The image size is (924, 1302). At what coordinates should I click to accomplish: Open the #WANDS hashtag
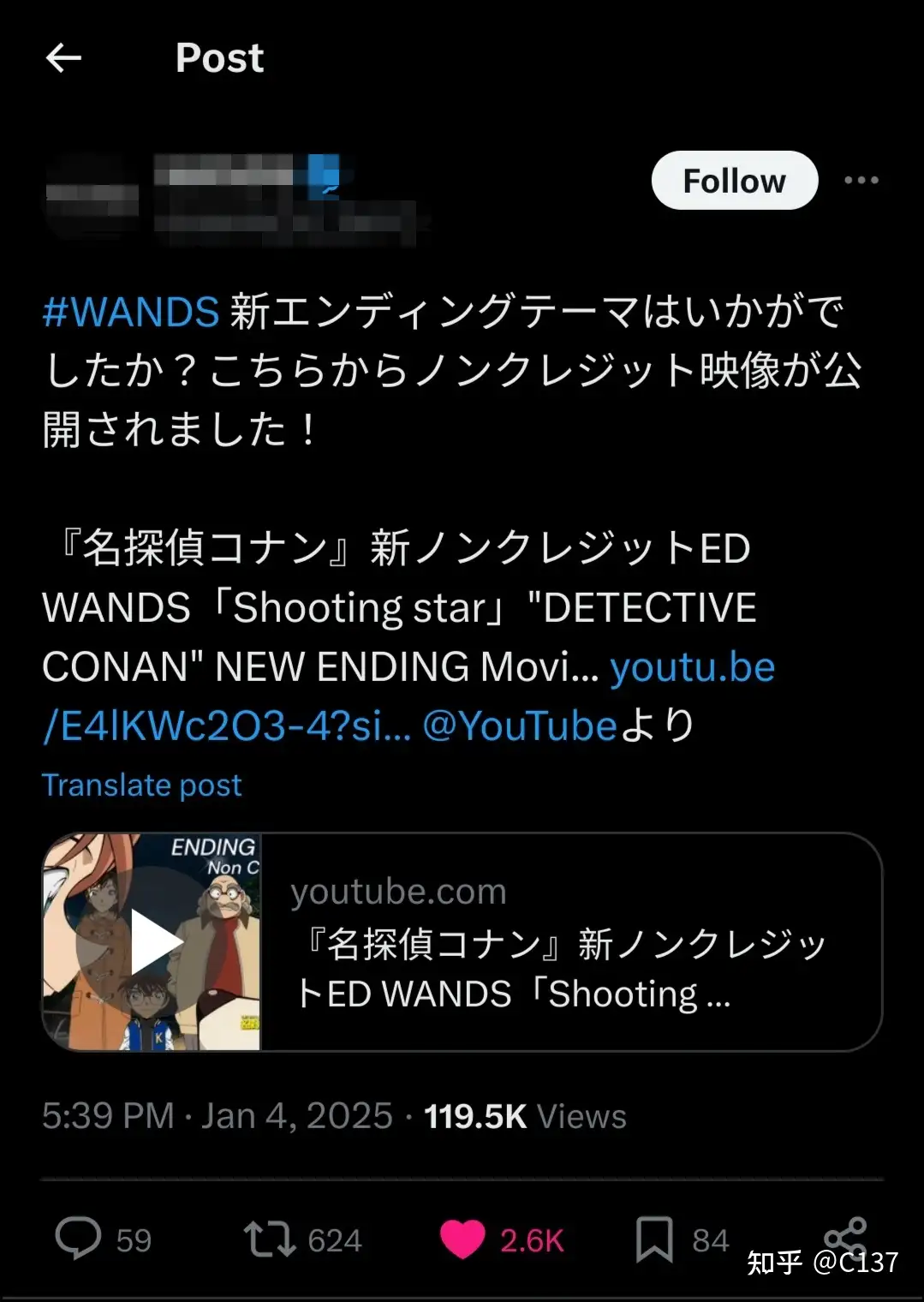coord(131,311)
